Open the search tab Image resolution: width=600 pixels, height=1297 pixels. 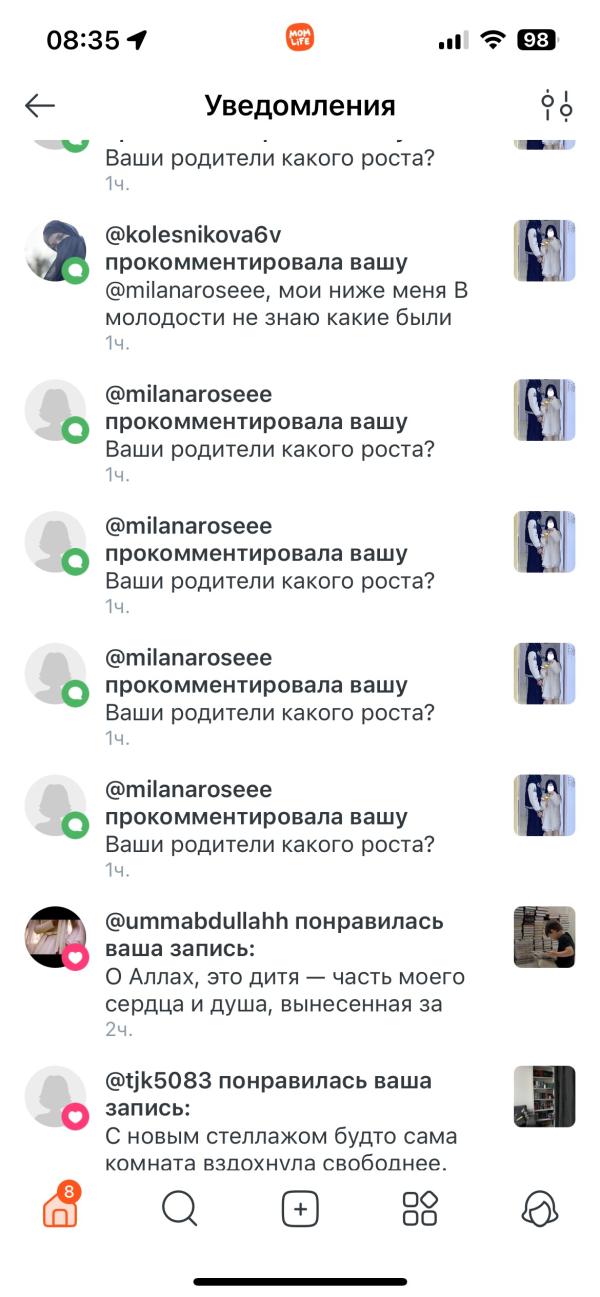179,1209
